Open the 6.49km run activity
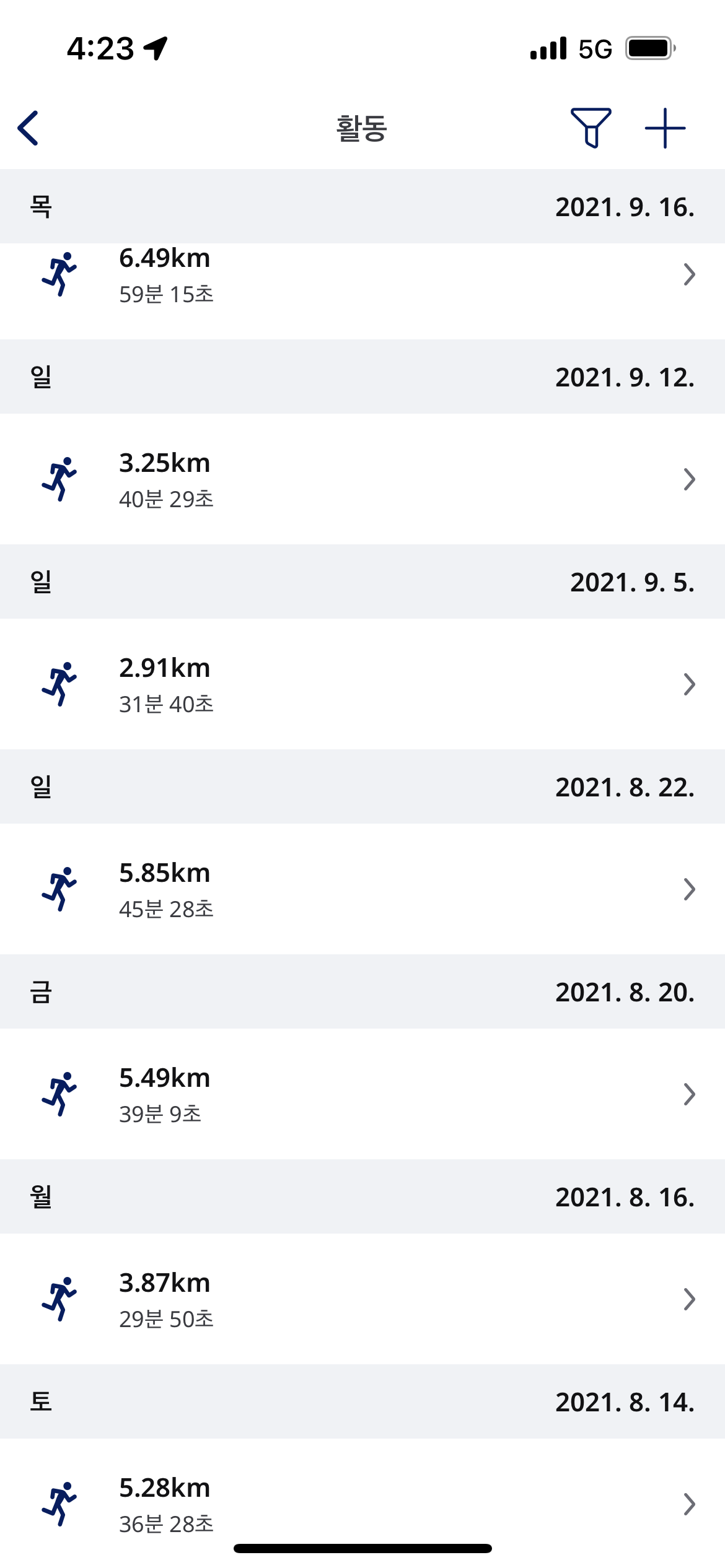Image resolution: width=725 pixels, height=1568 pixels. click(x=362, y=276)
